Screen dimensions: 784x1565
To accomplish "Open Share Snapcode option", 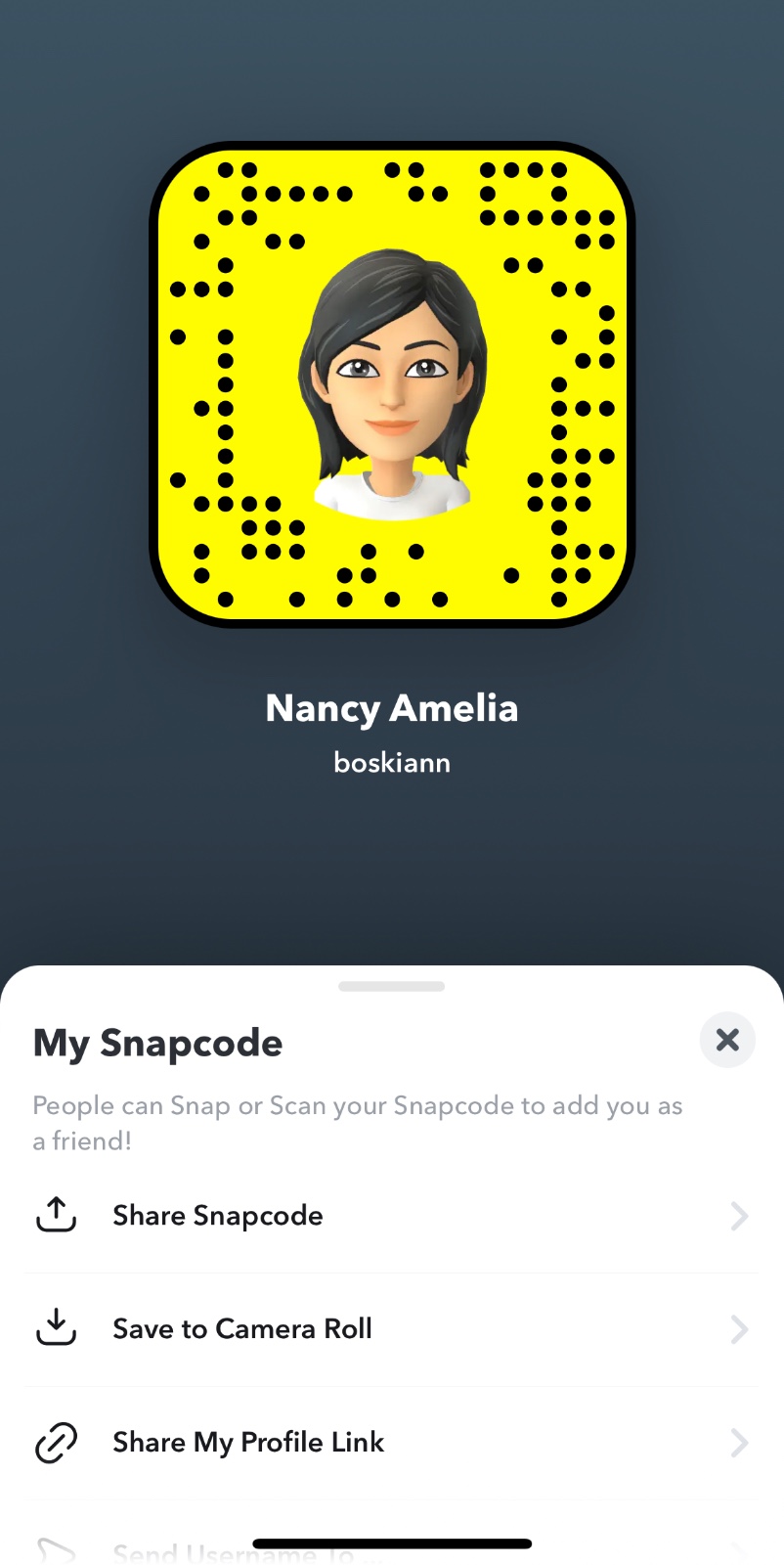I will point(391,1216).
